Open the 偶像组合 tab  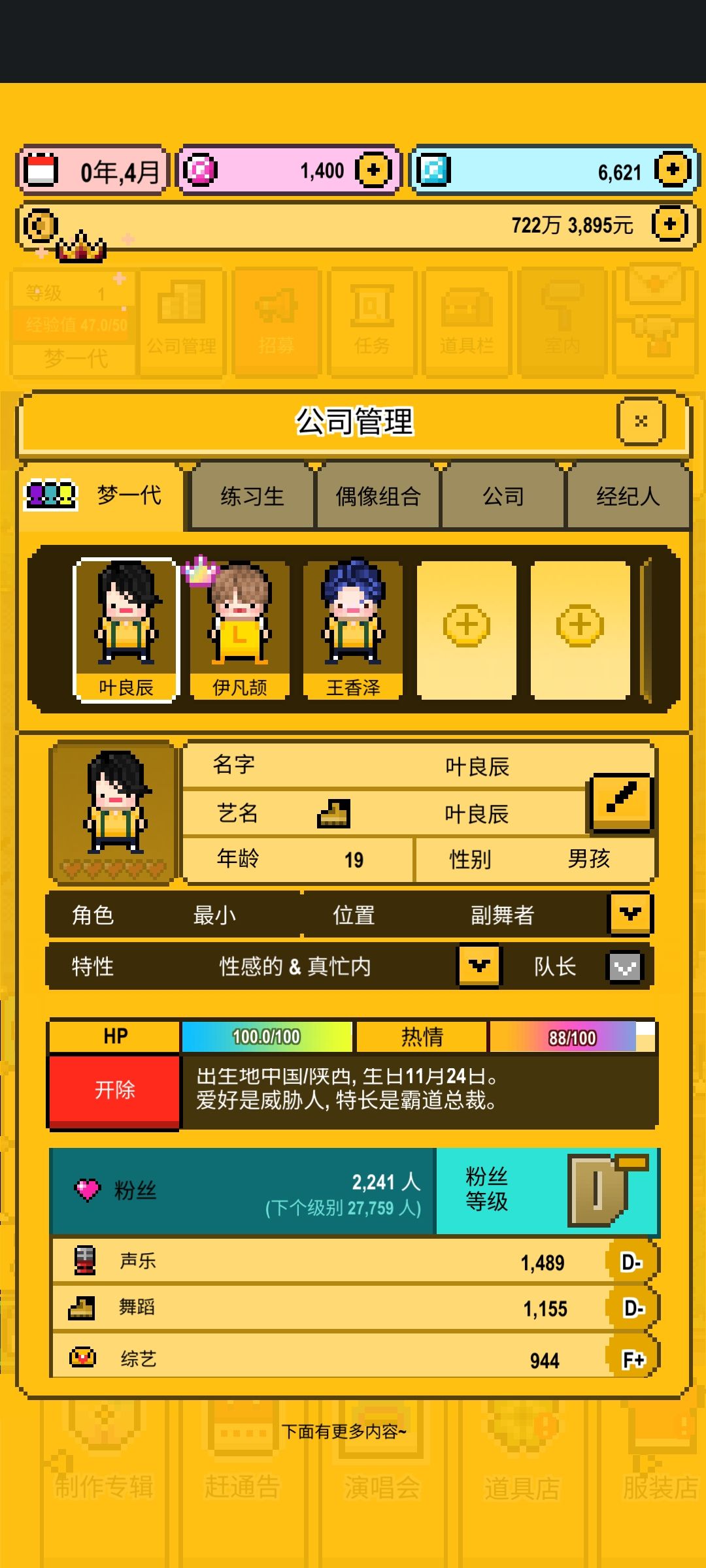tap(378, 497)
